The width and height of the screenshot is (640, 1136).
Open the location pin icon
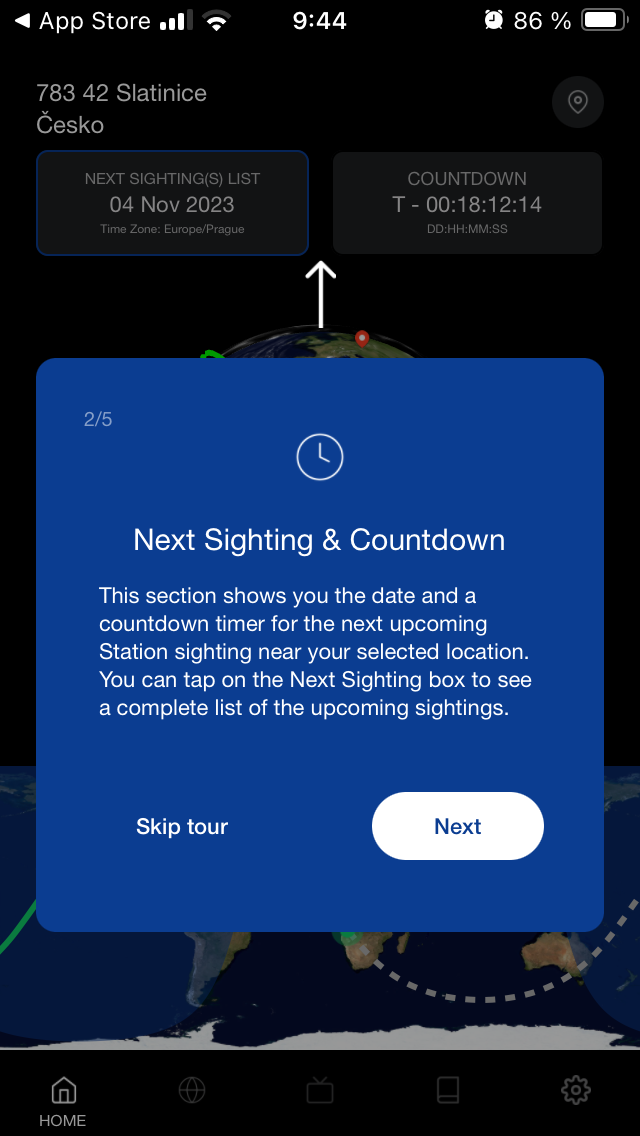tap(577, 102)
